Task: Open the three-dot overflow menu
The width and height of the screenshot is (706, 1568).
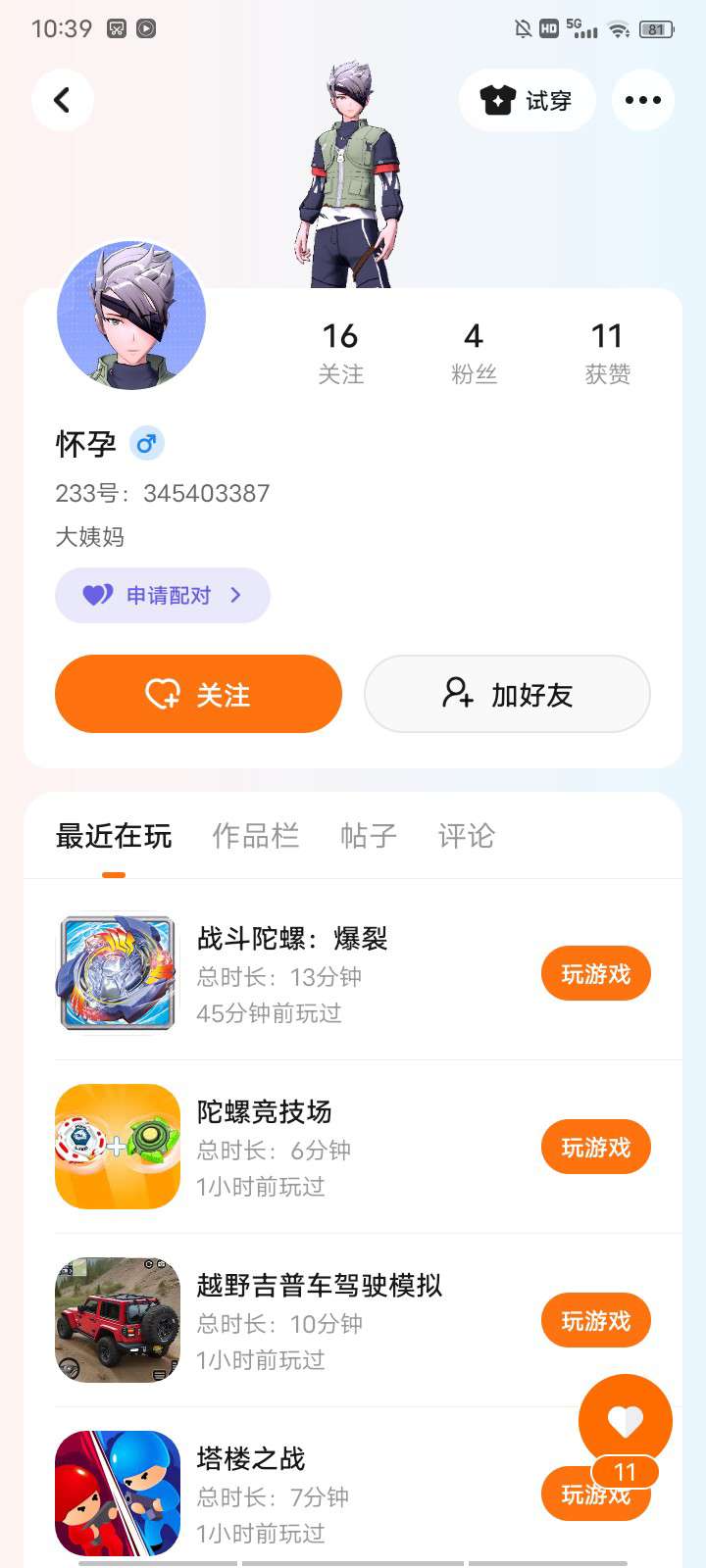Action: click(x=642, y=100)
